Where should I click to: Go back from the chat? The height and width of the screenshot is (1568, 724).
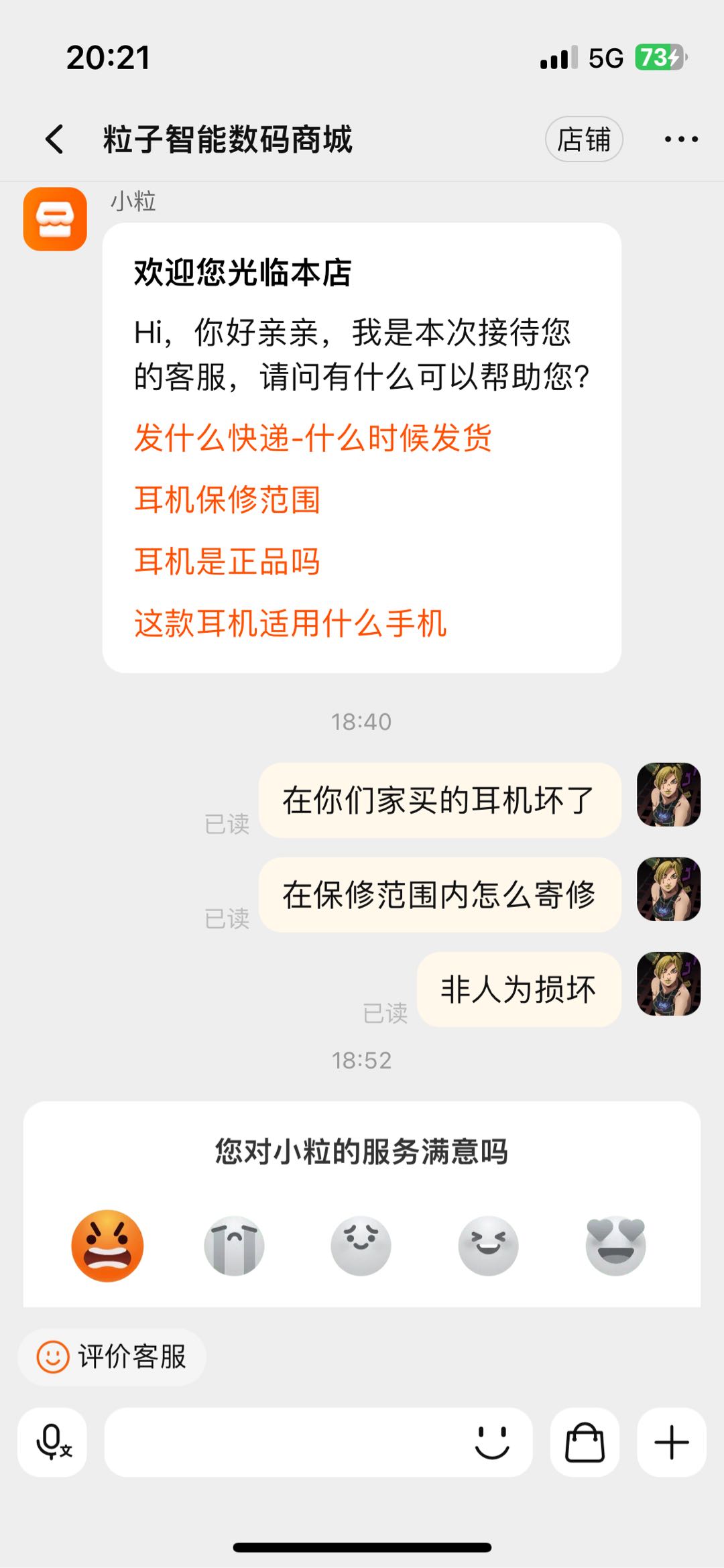[55, 139]
